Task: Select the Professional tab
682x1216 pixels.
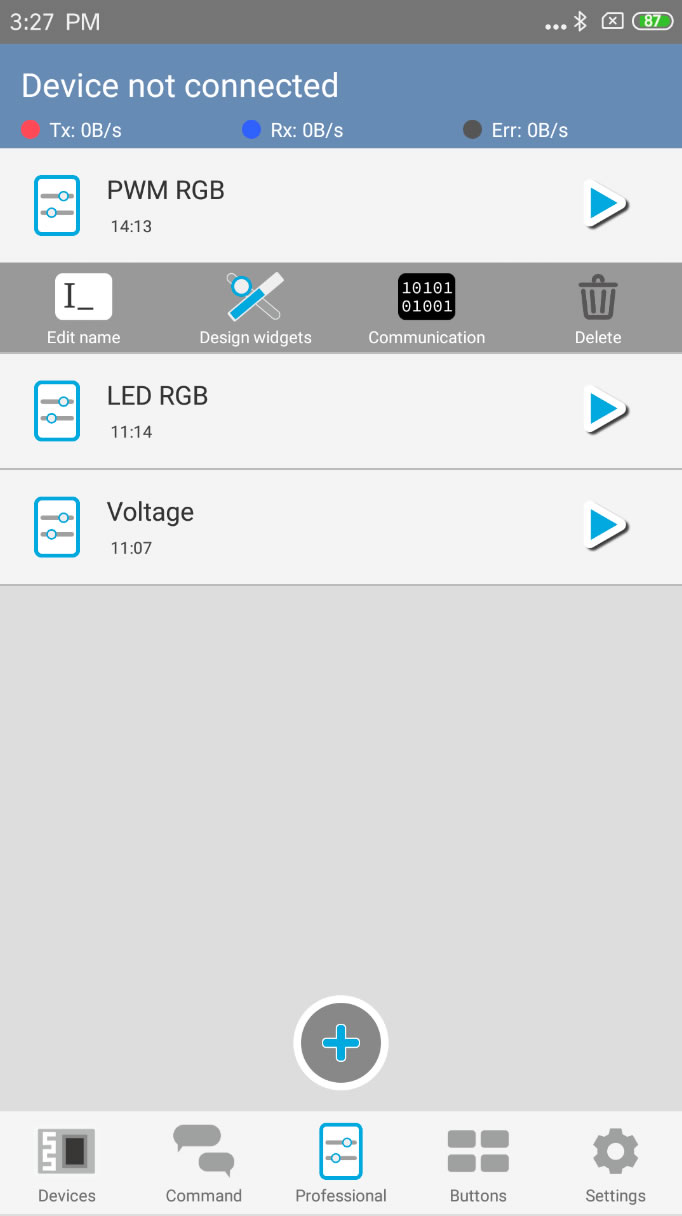Action: (x=341, y=1164)
